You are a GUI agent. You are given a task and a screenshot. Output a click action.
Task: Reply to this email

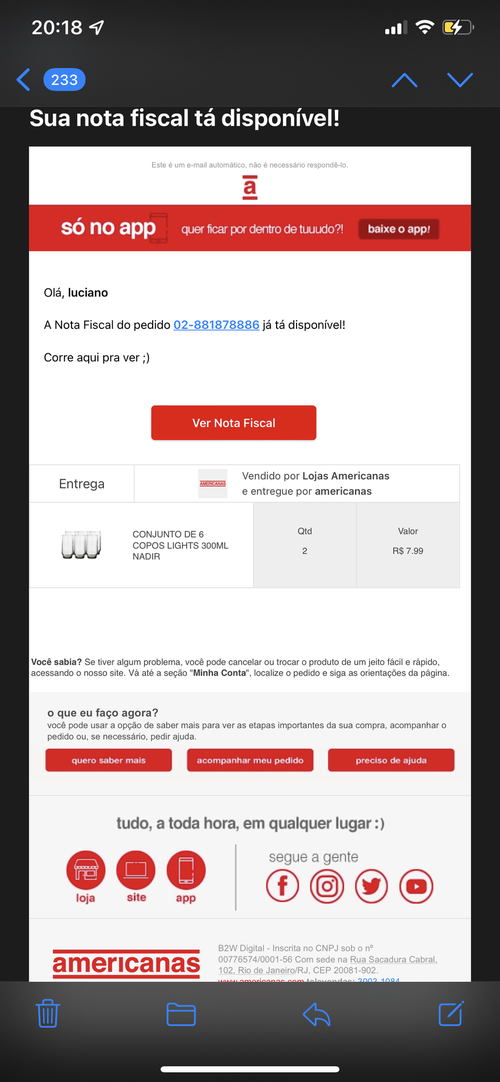[x=317, y=1014]
